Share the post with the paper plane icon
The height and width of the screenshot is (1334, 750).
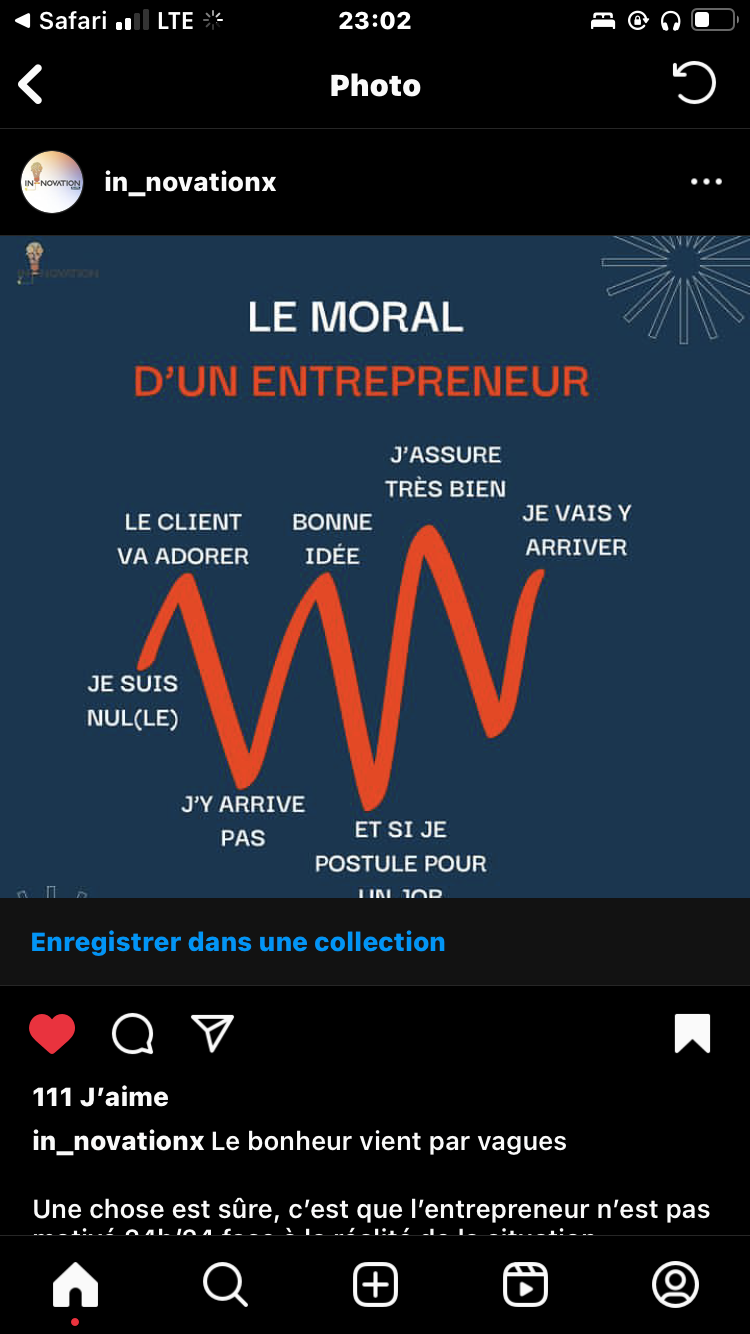(x=212, y=1034)
